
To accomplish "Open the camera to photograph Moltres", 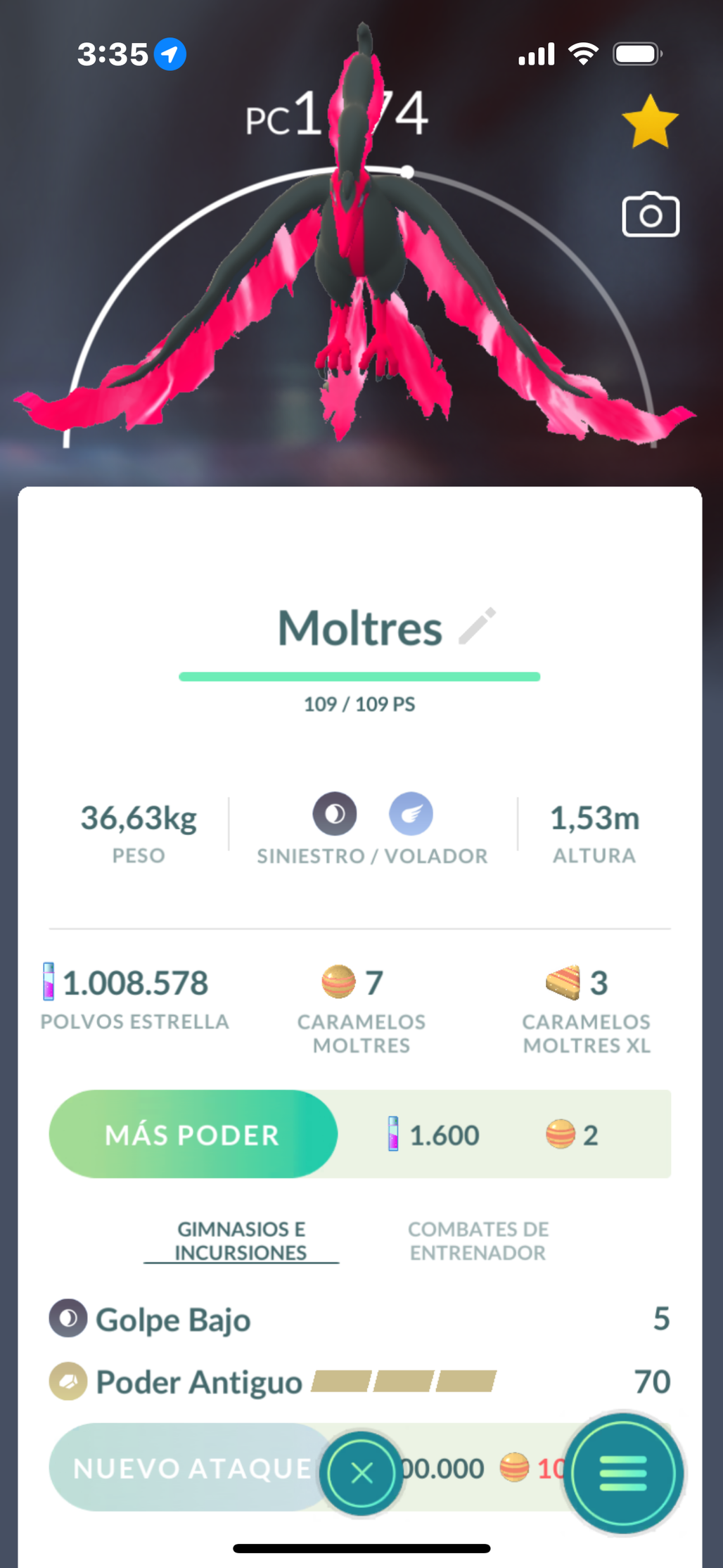I will click(650, 215).
